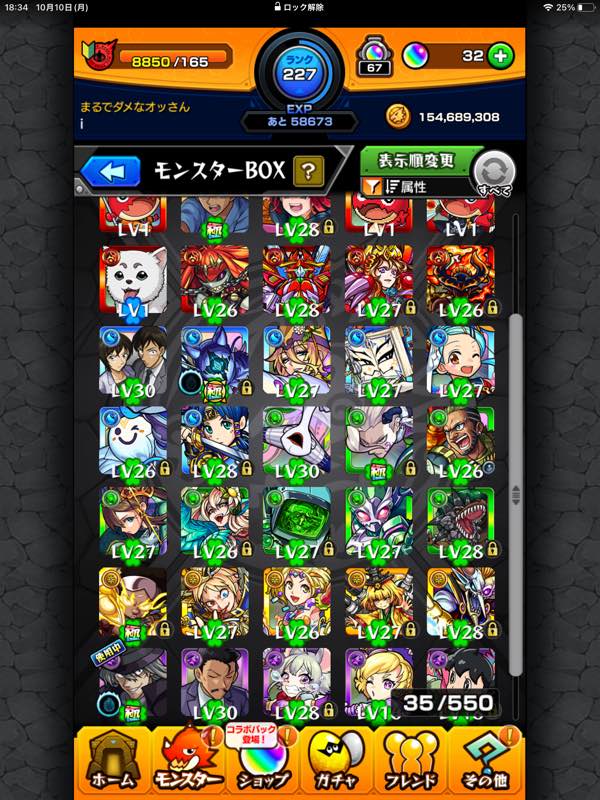The height and width of the screenshot is (800, 600).
Task: Open the ガチャ tab
Action: pyautogui.click(x=337, y=760)
